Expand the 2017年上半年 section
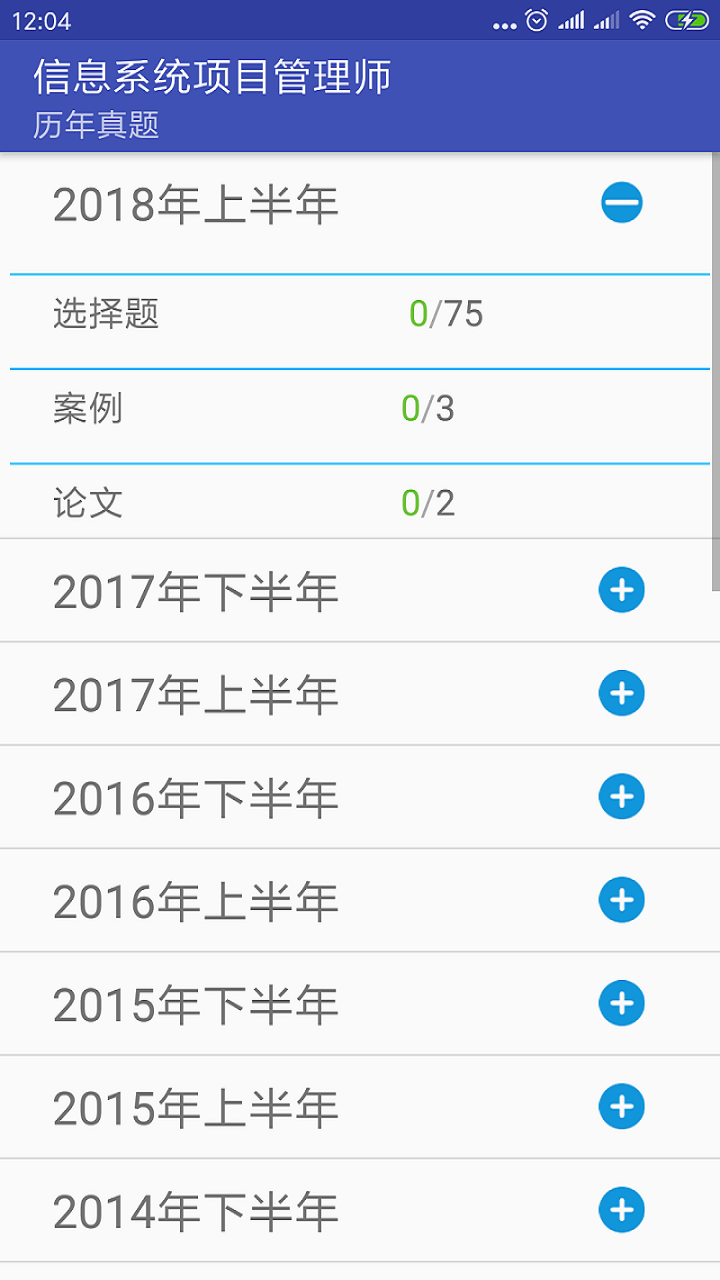This screenshot has height=1280, width=720. [x=621, y=694]
